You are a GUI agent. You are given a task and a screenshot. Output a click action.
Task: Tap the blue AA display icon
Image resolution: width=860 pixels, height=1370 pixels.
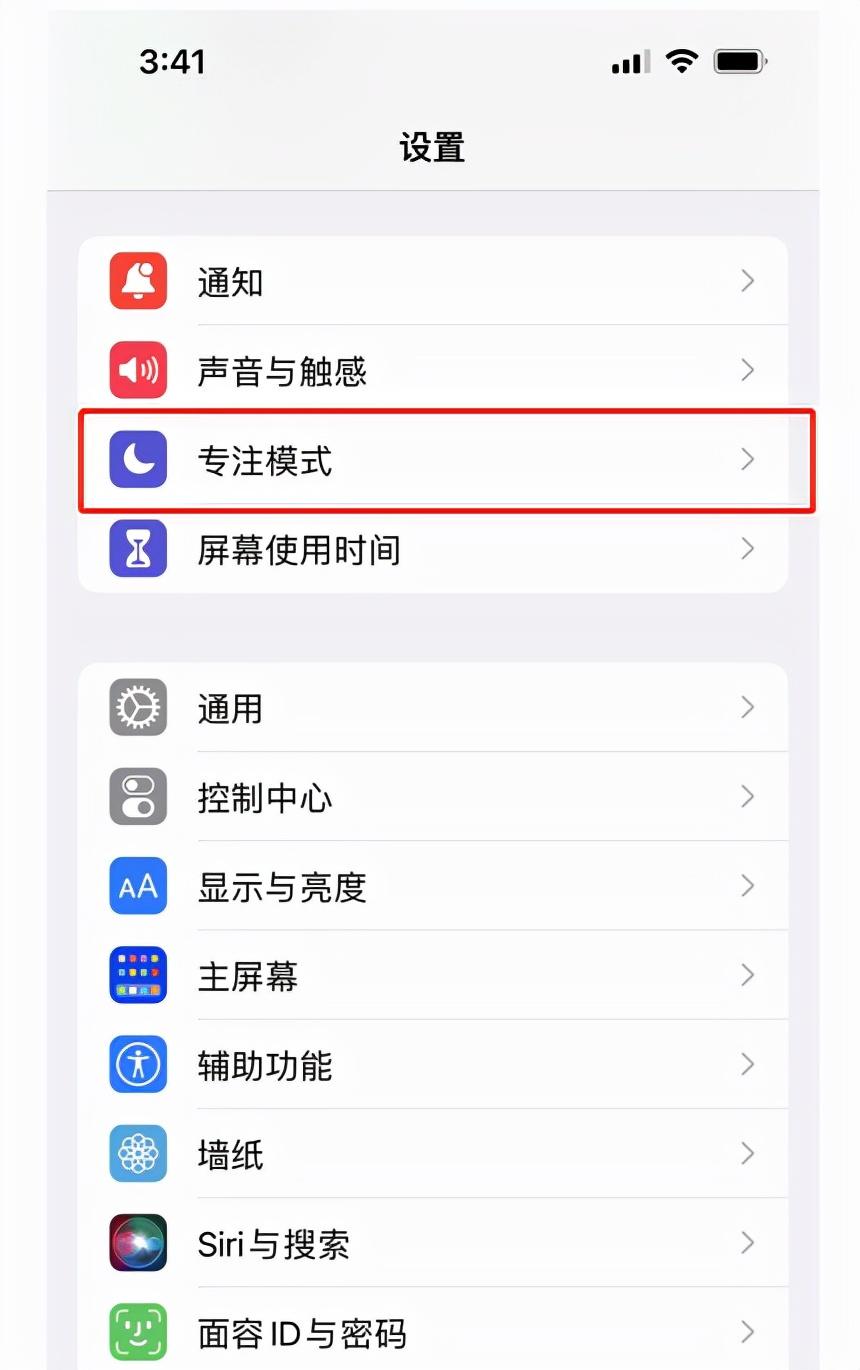point(137,886)
